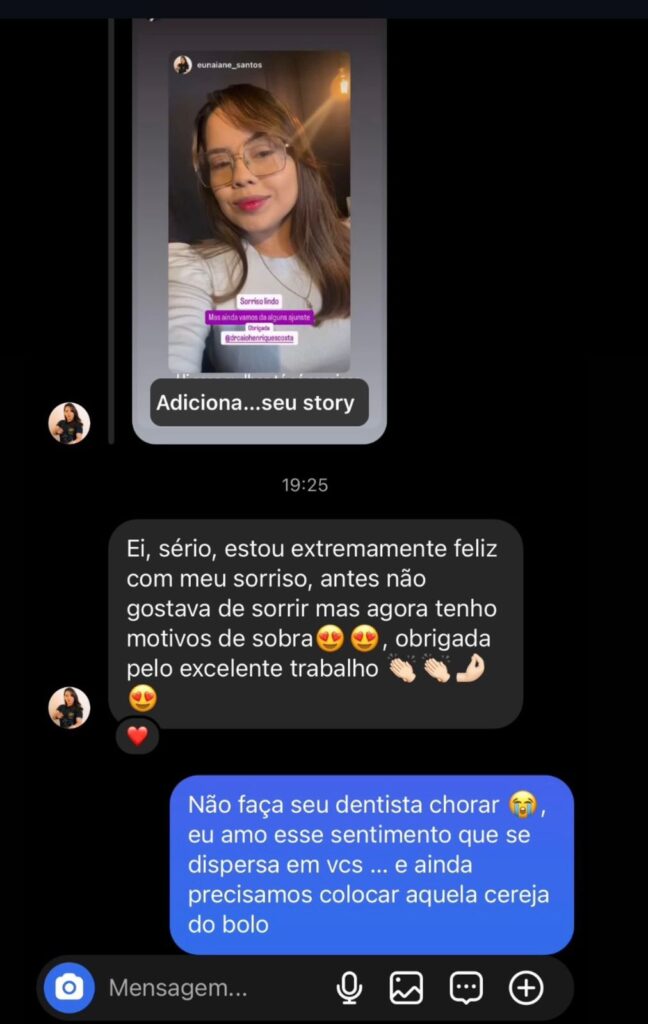Record a voice message with microphone icon
The image size is (648, 1024).
[349, 988]
